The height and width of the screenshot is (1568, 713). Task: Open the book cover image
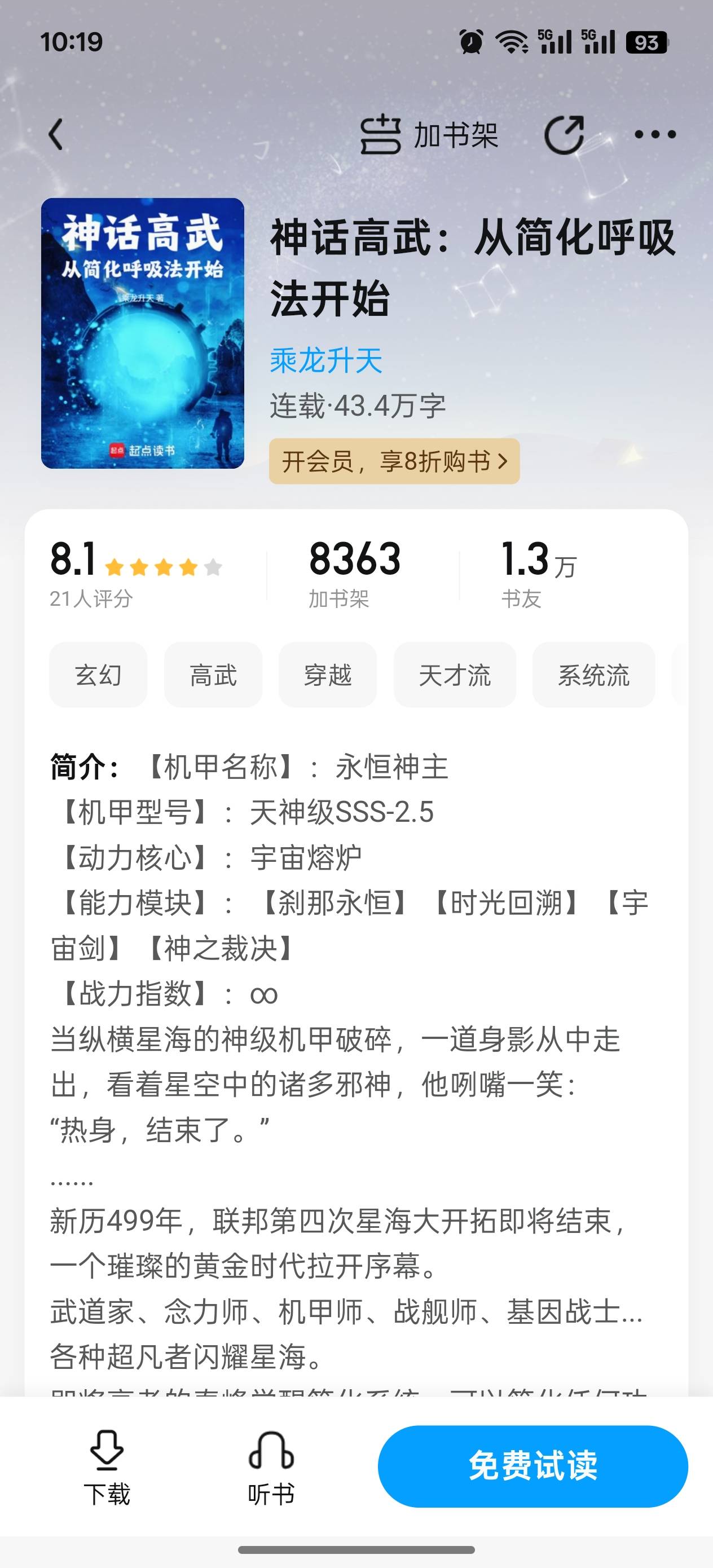143,333
